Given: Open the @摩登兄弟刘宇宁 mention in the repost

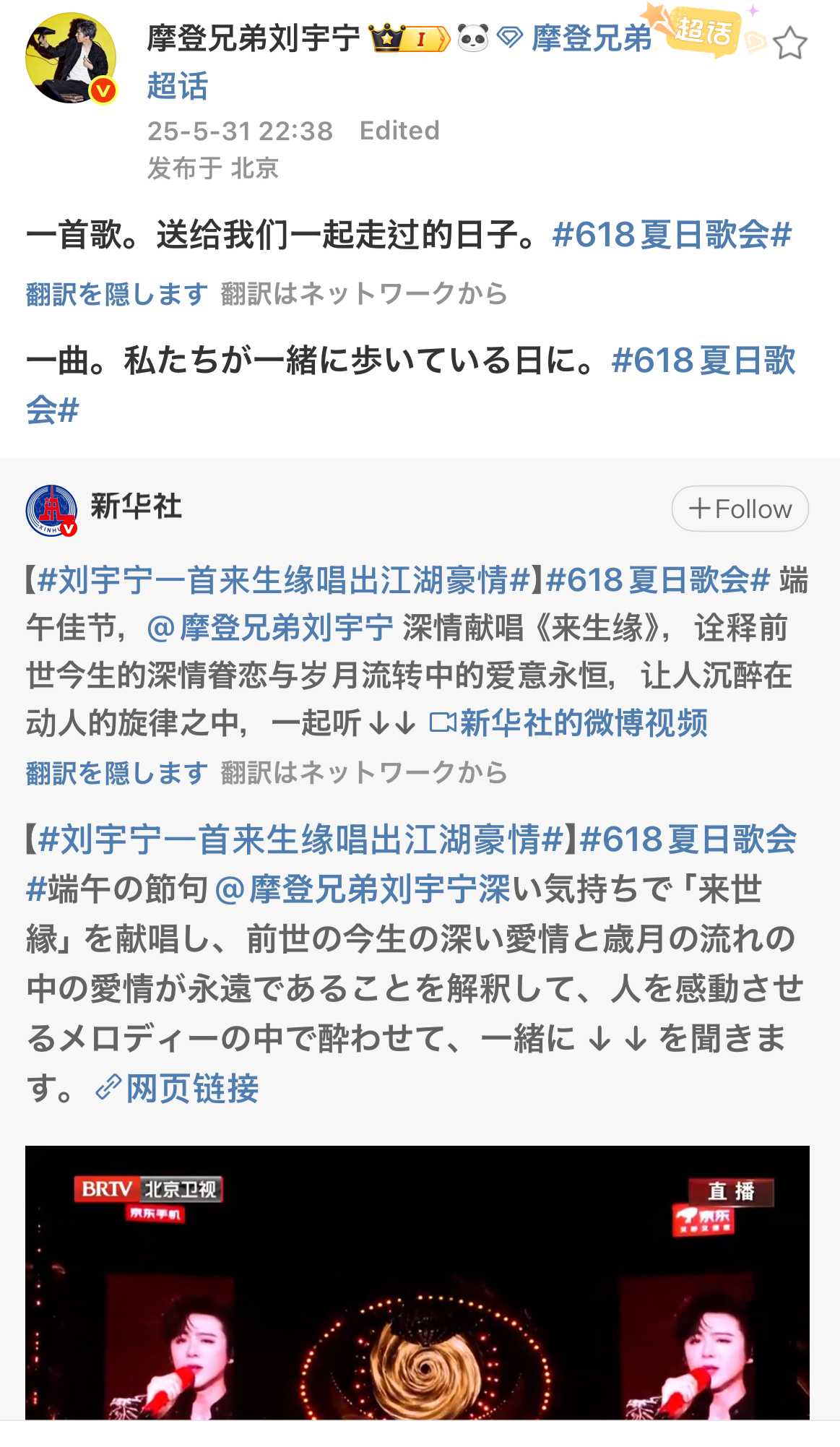Looking at the screenshot, I should 270,628.
